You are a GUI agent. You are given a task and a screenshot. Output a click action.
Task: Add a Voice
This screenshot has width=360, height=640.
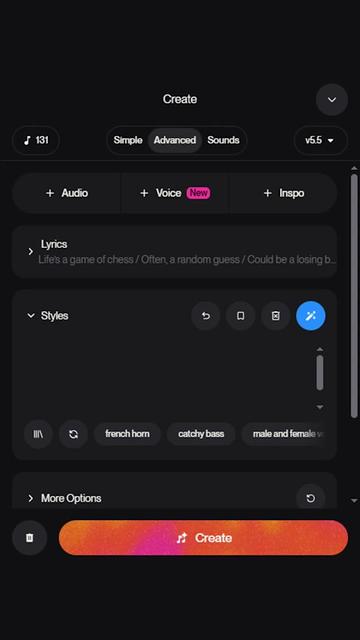coord(175,193)
